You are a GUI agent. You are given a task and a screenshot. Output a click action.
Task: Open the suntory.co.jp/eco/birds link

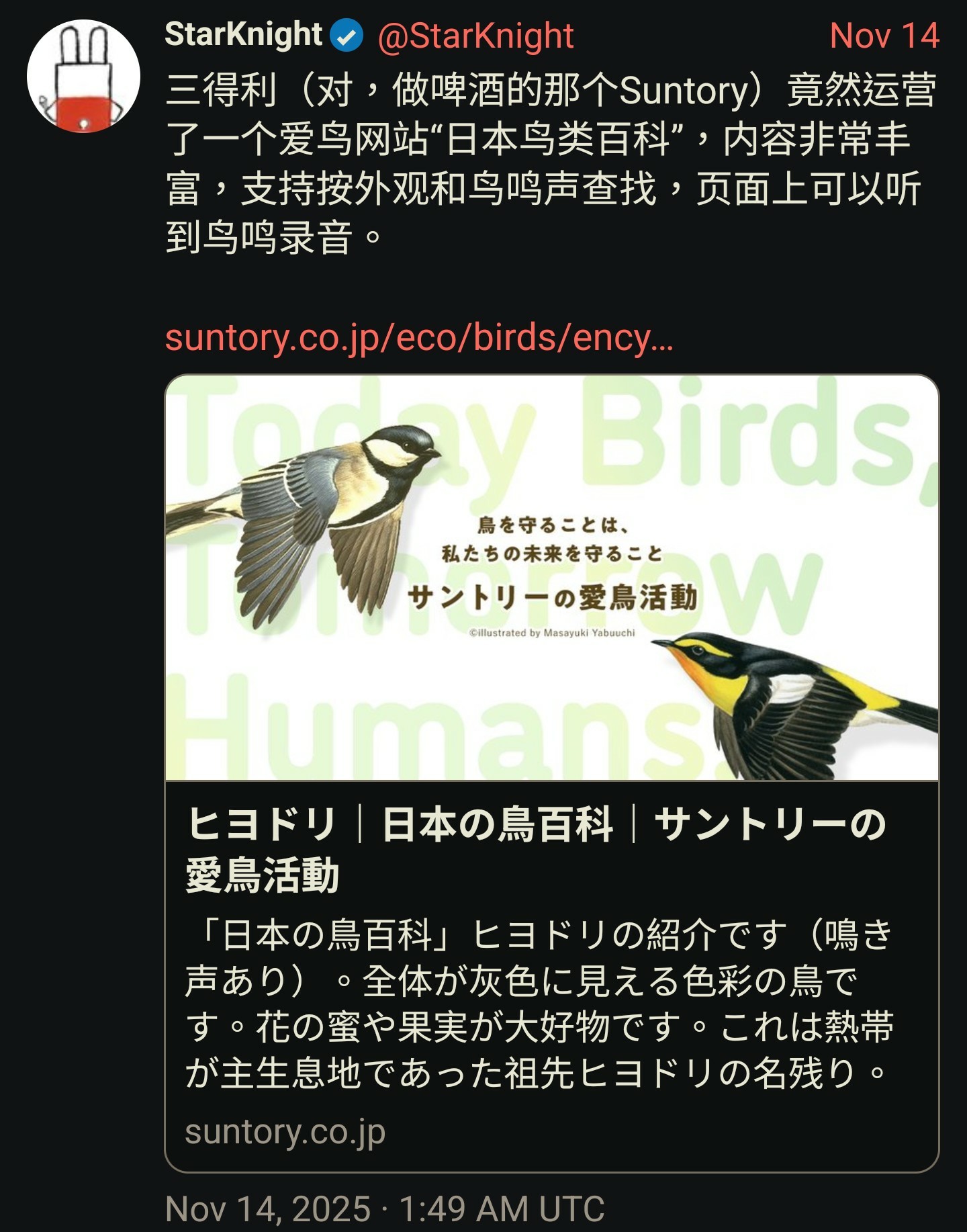click(x=418, y=337)
